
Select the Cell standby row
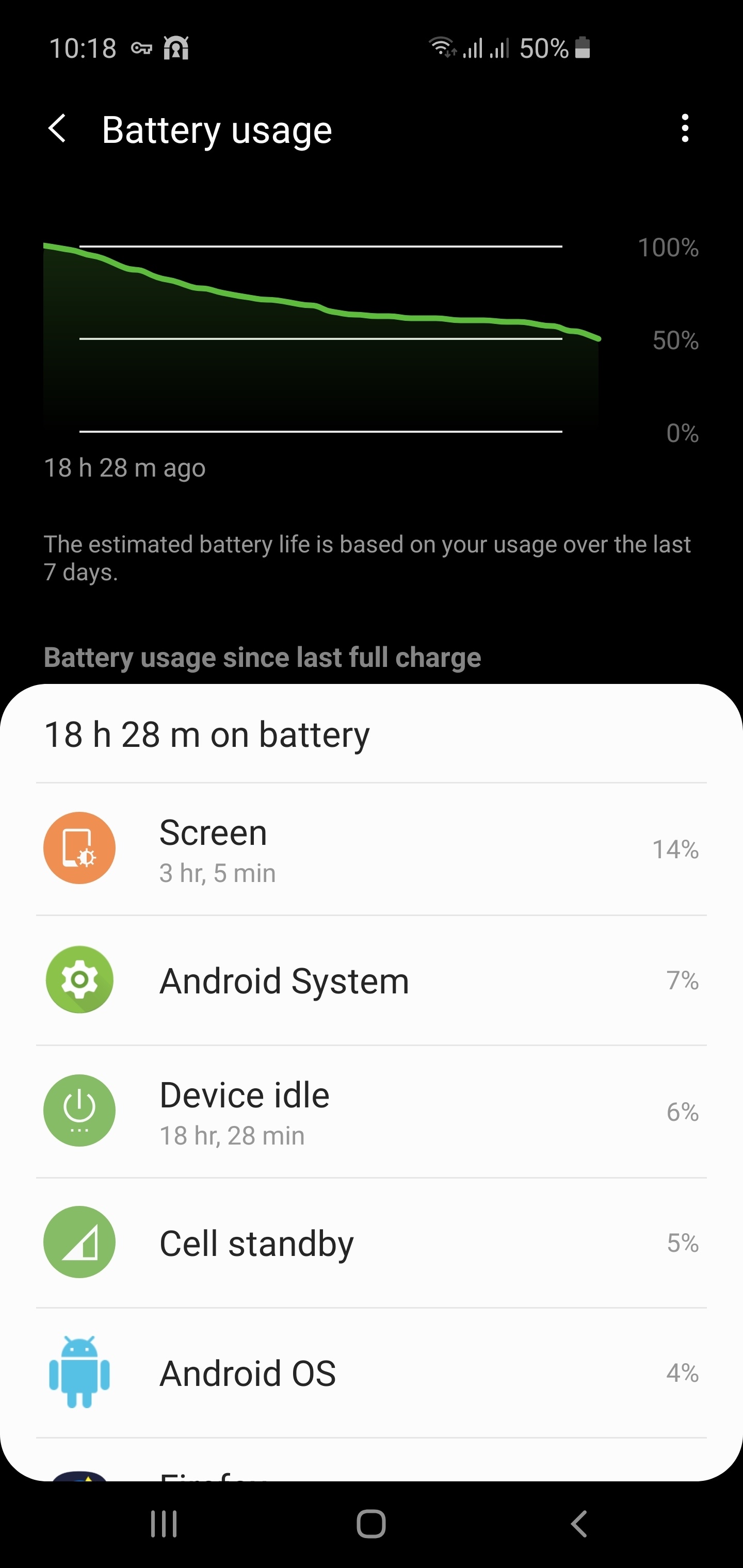371,1243
